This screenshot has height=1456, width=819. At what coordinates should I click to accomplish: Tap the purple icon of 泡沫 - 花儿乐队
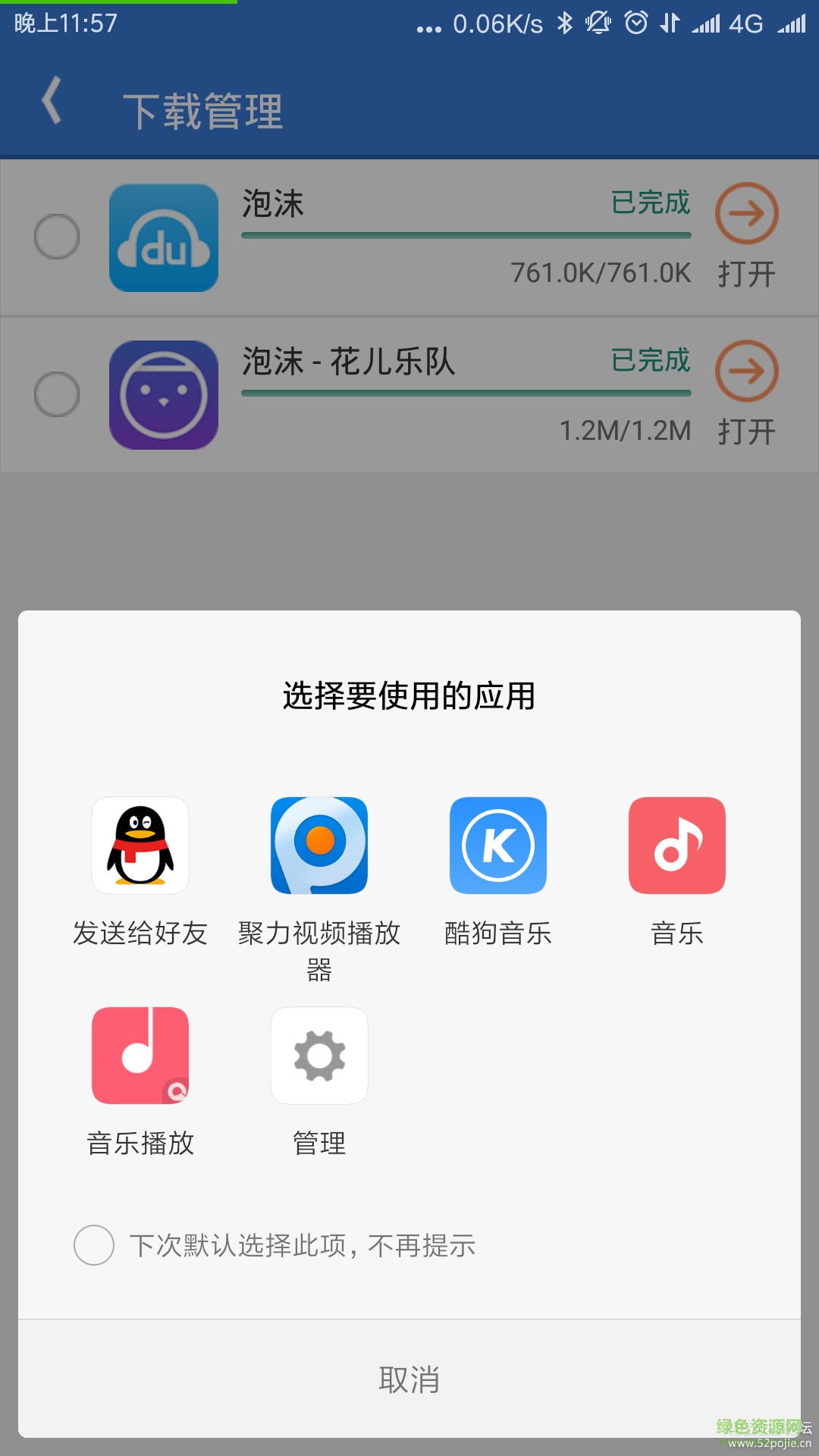tap(164, 394)
